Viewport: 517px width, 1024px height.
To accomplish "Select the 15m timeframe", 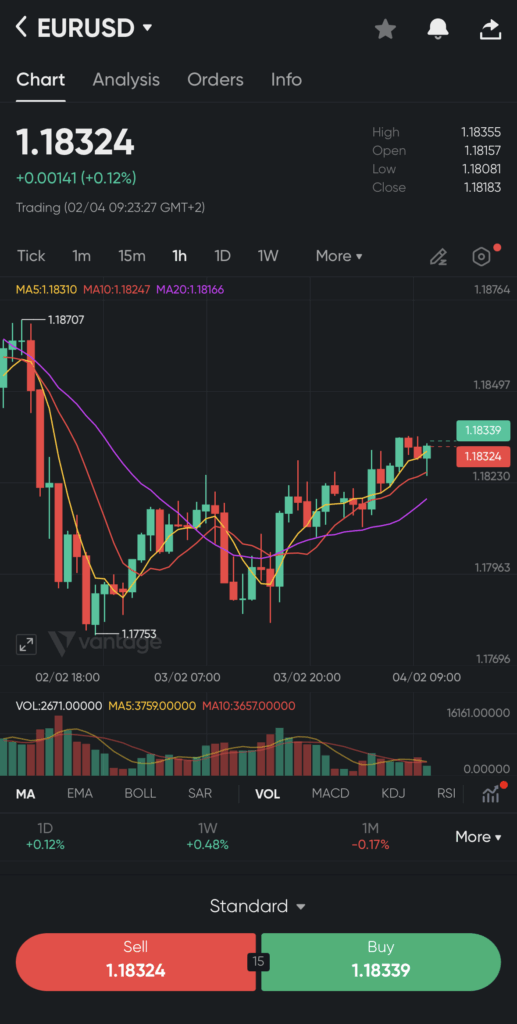I will pyautogui.click(x=131, y=256).
